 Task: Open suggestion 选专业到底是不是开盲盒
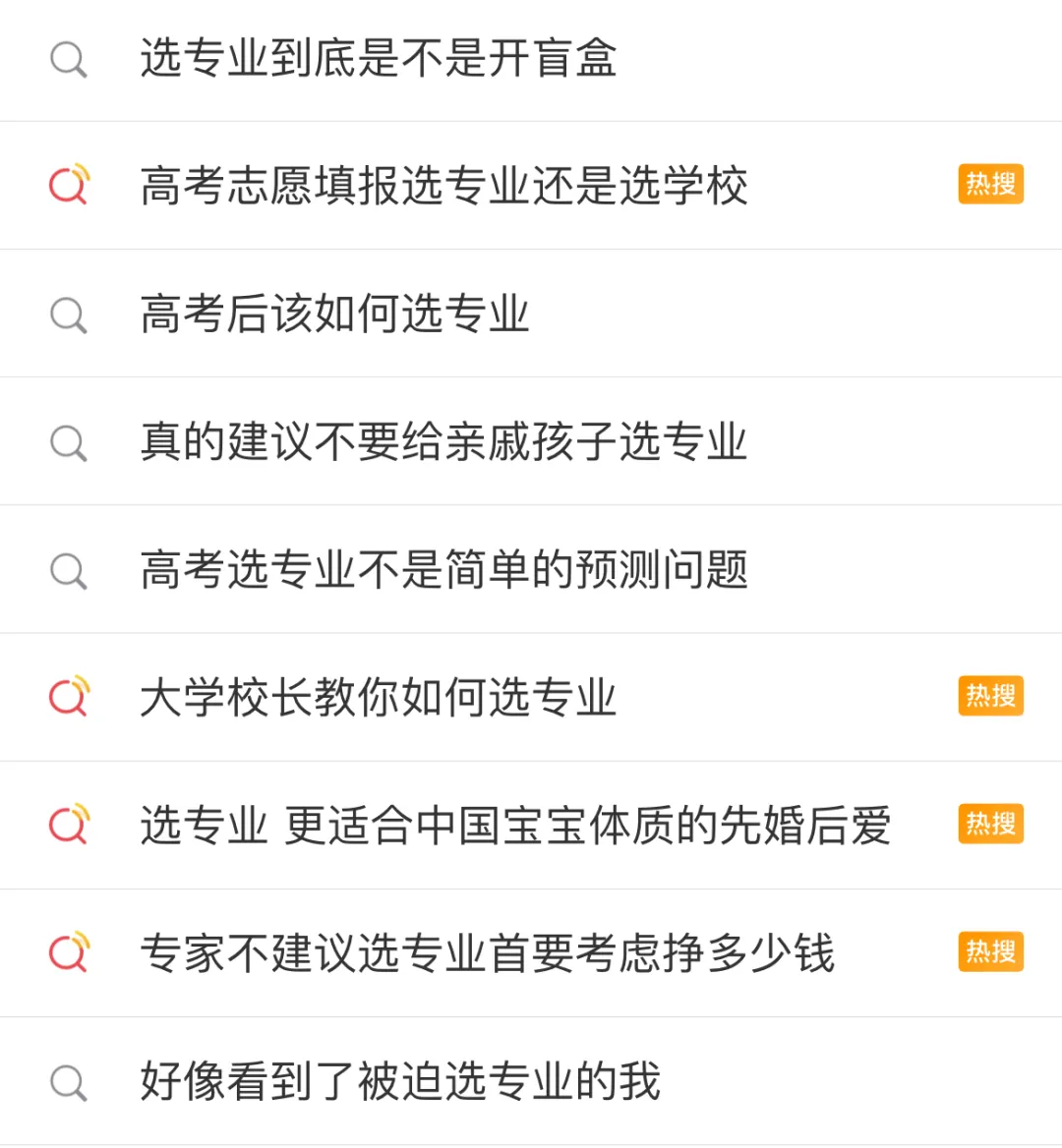click(x=379, y=58)
